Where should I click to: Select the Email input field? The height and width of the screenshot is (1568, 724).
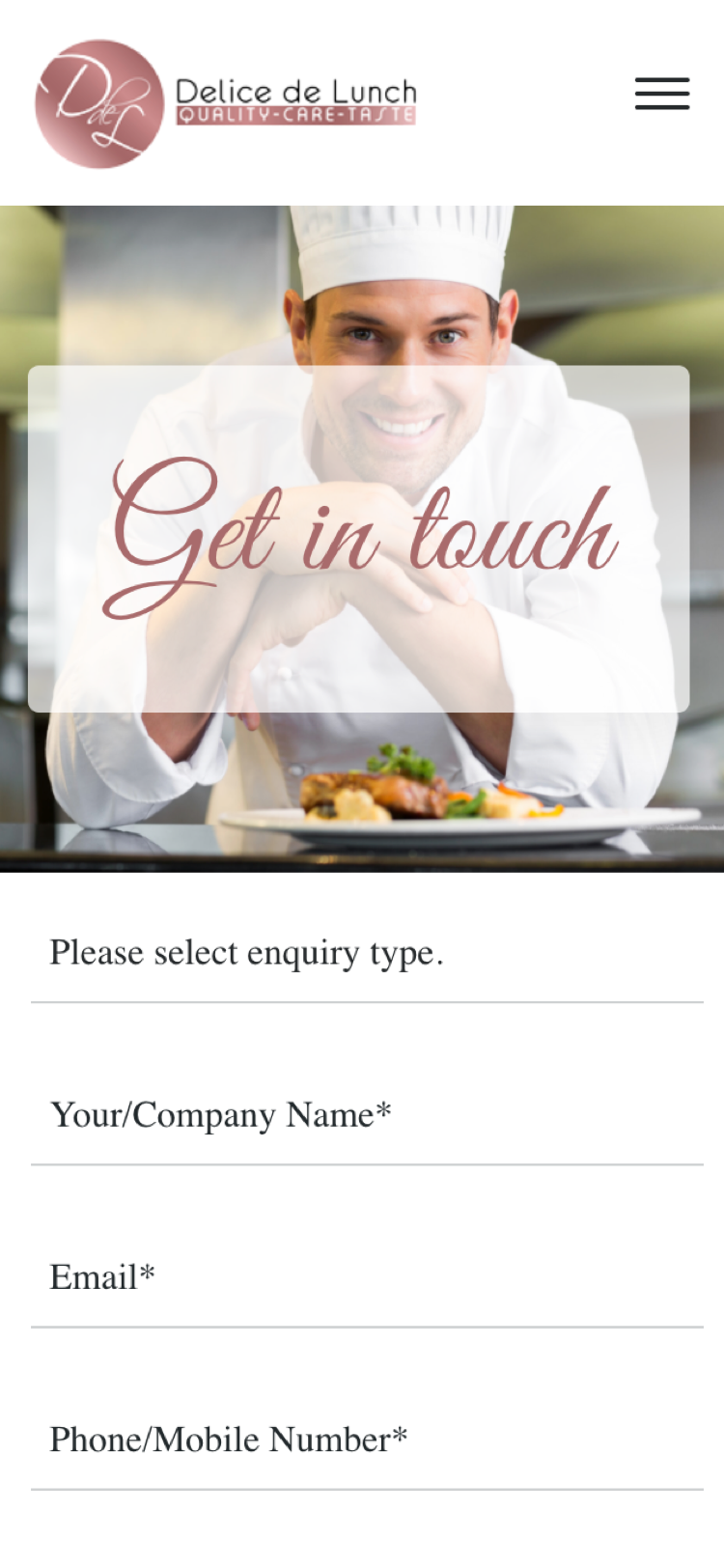(x=367, y=1277)
